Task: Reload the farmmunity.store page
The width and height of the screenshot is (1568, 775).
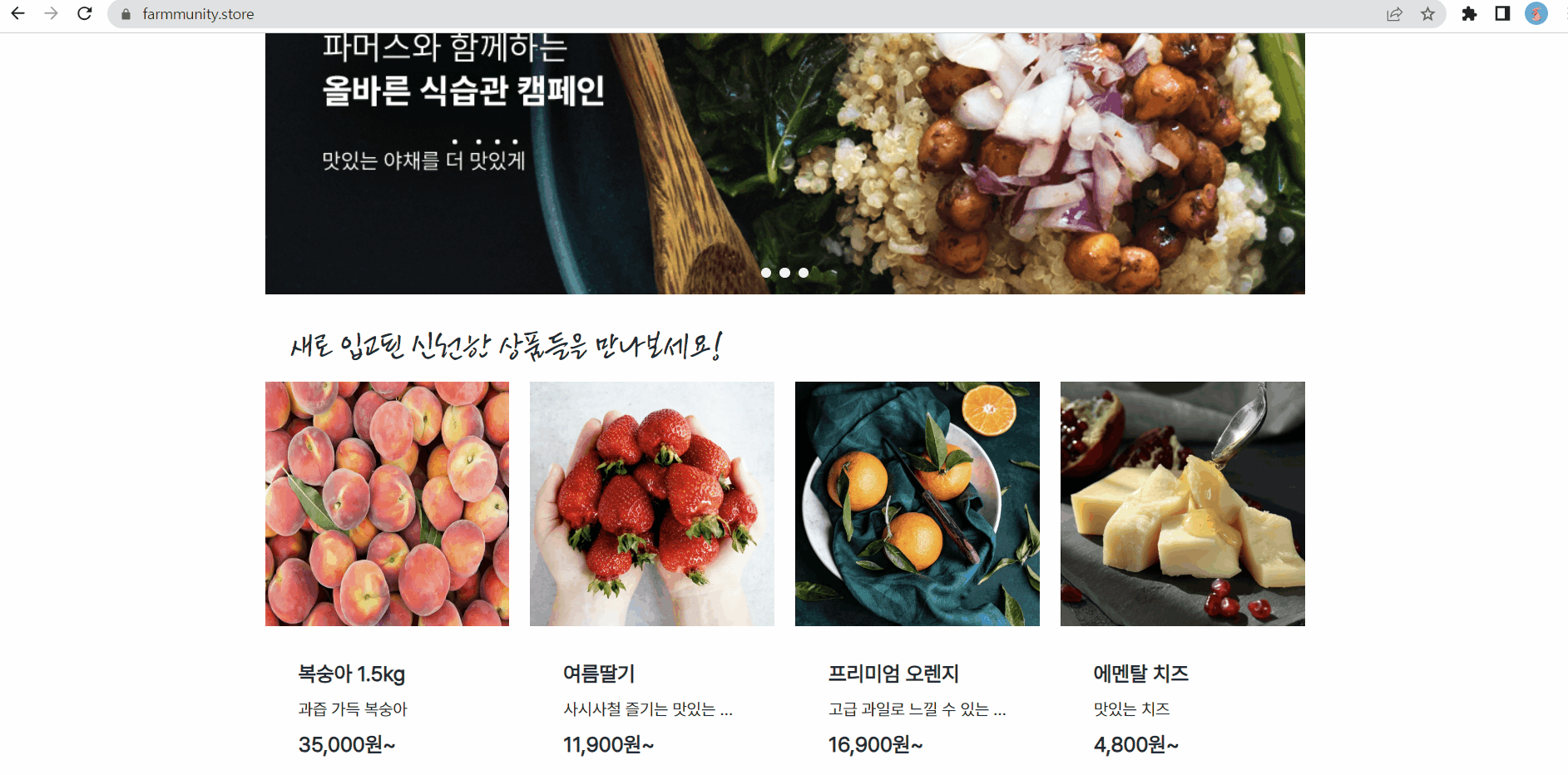Action: point(84,14)
